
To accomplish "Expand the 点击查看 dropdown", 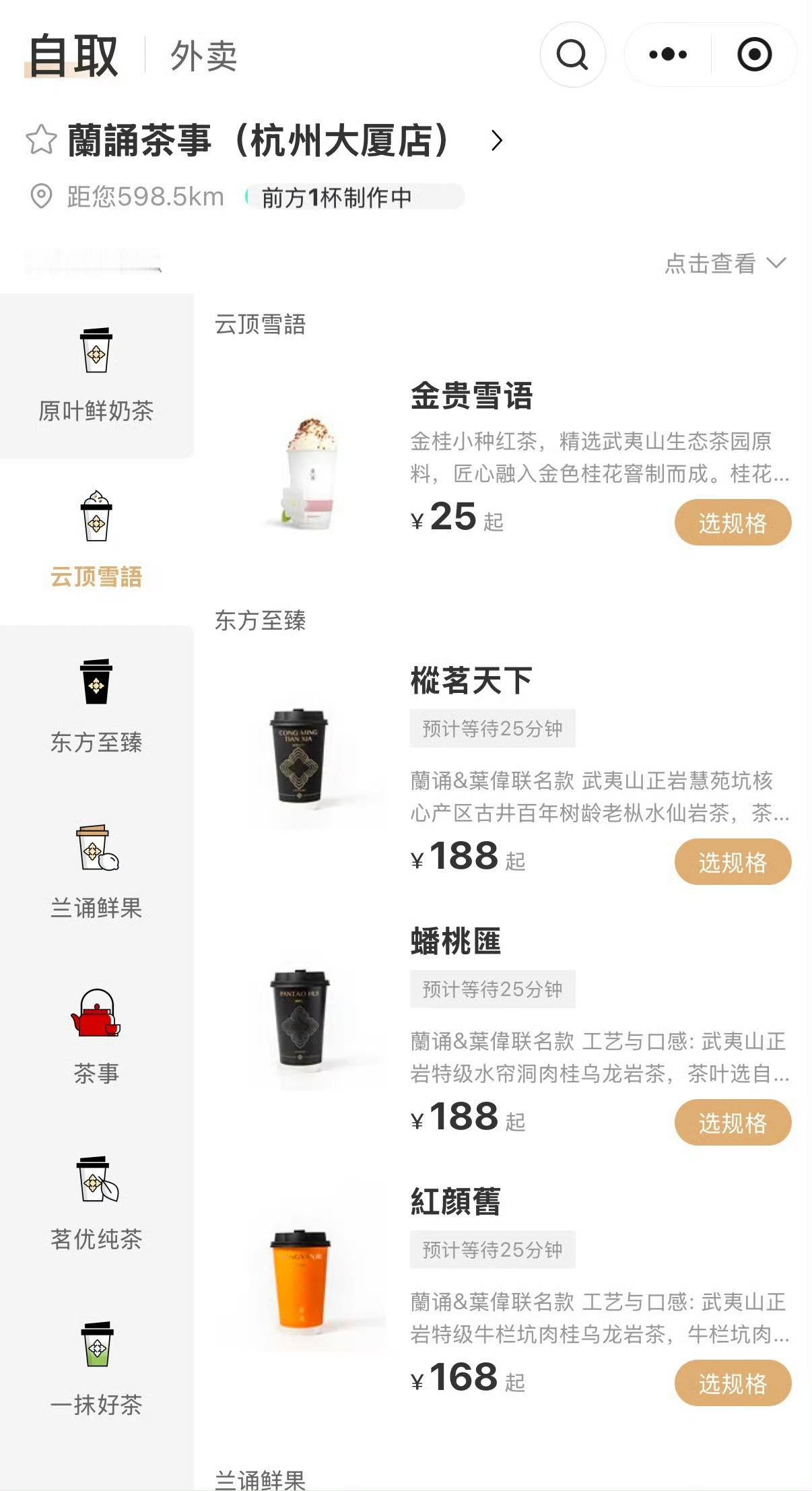I will click(x=725, y=263).
